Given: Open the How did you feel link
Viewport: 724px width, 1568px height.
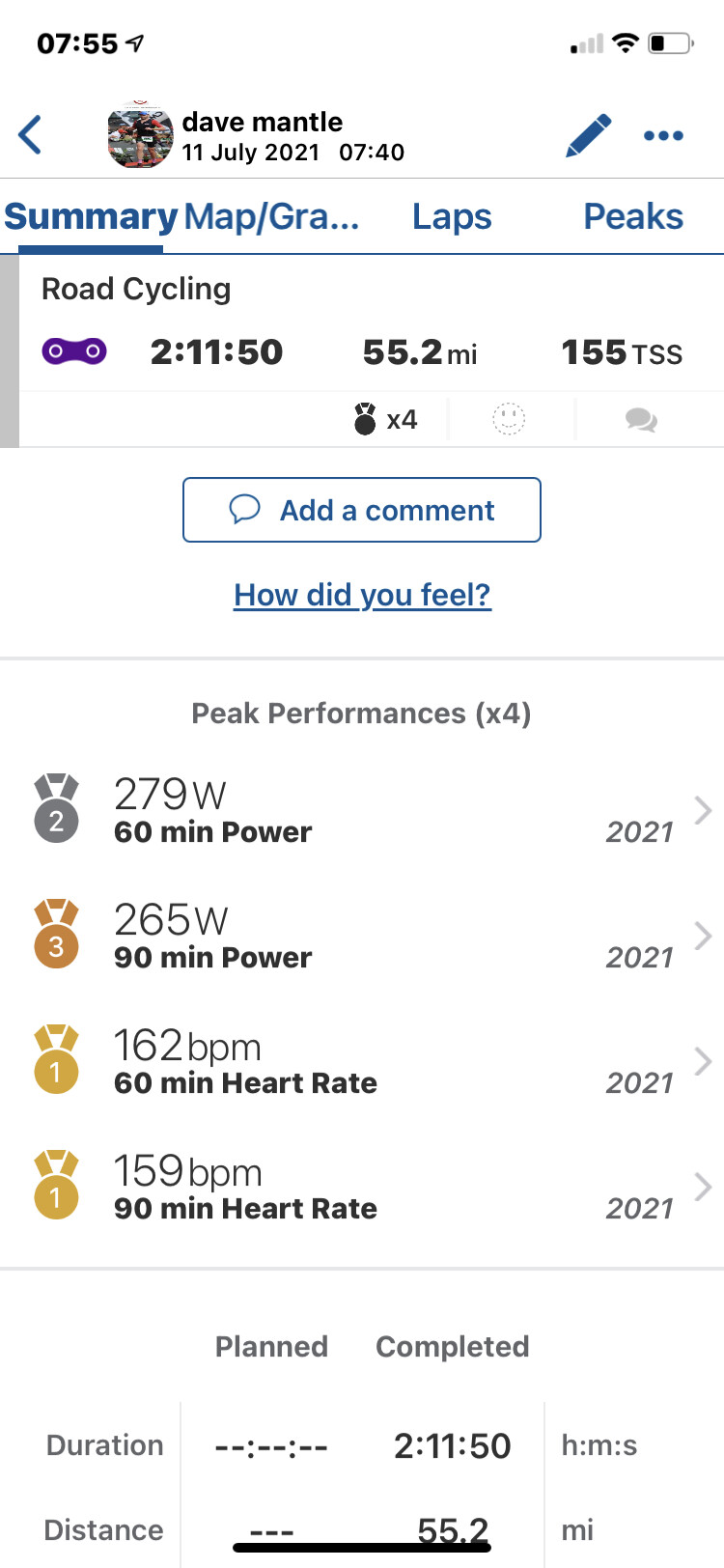Looking at the screenshot, I should click(x=363, y=595).
